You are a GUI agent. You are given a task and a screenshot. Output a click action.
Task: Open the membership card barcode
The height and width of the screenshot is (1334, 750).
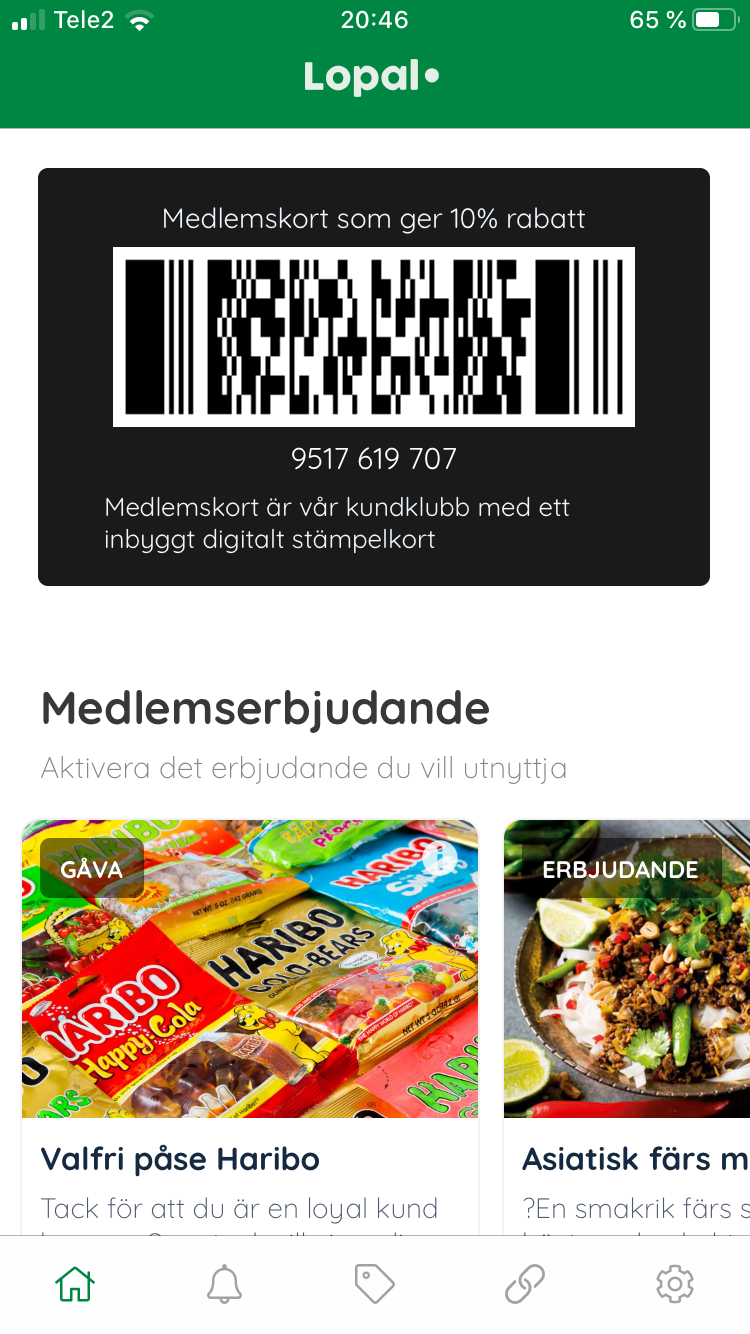pos(374,337)
